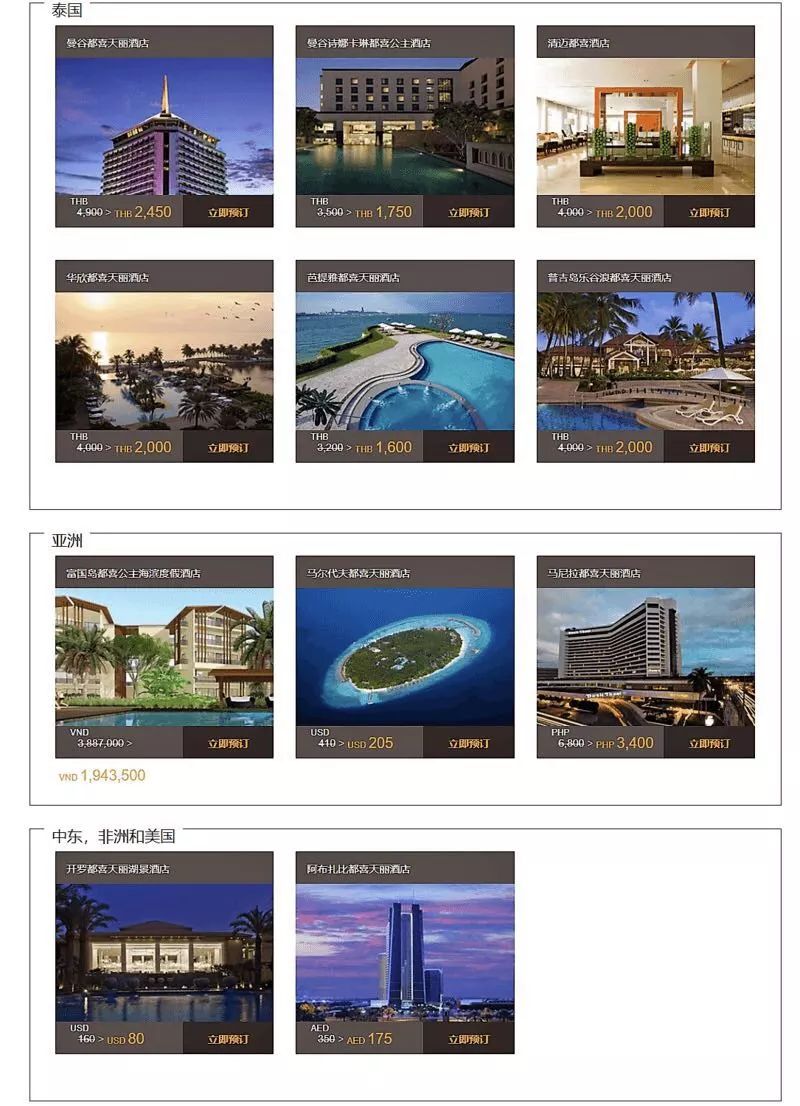Screen dimensions: 800x1106
Task: Tap 立即预订 for 曼谷诗娜卡琳都喜公主酒店
Action: coord(468,212)
